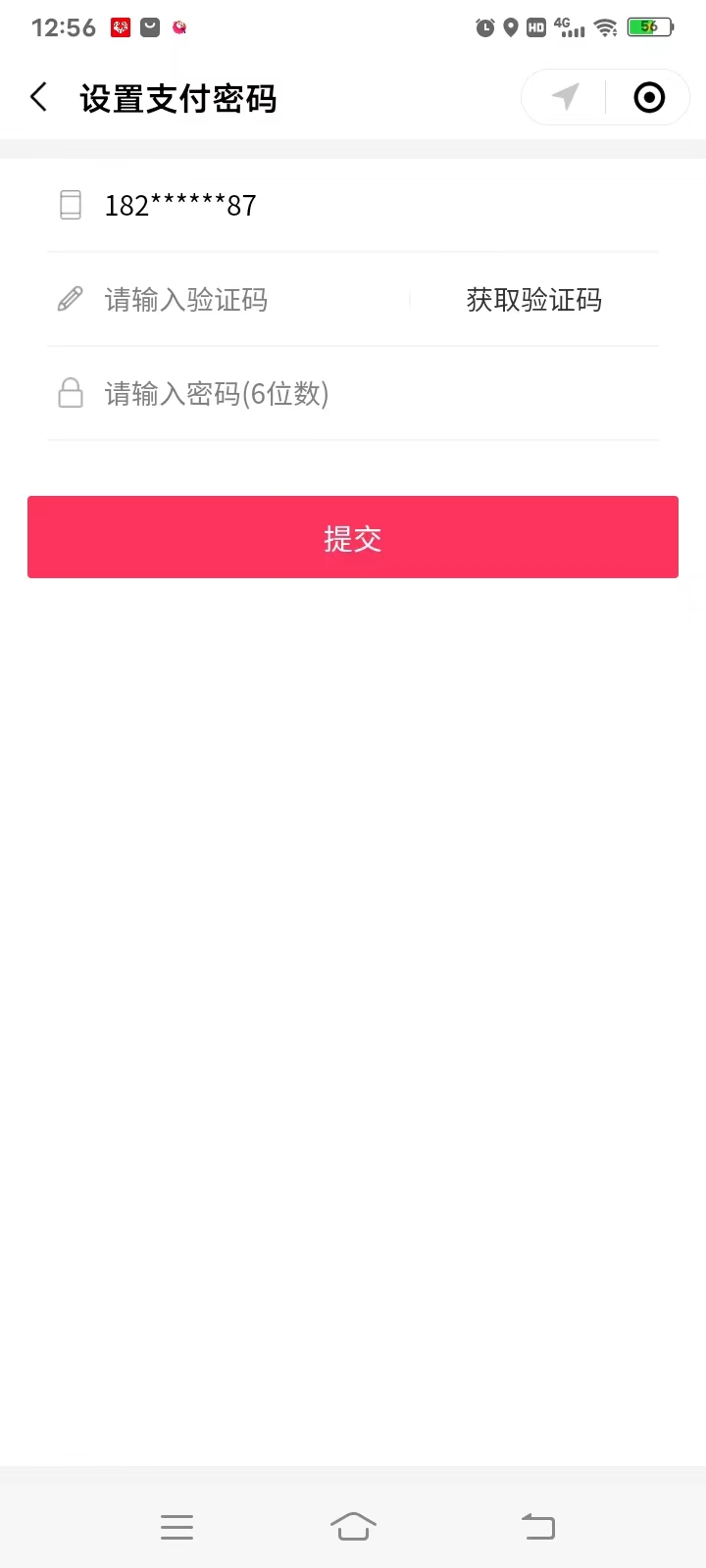Go back from 设置支付密码 page

pos(39,97)
